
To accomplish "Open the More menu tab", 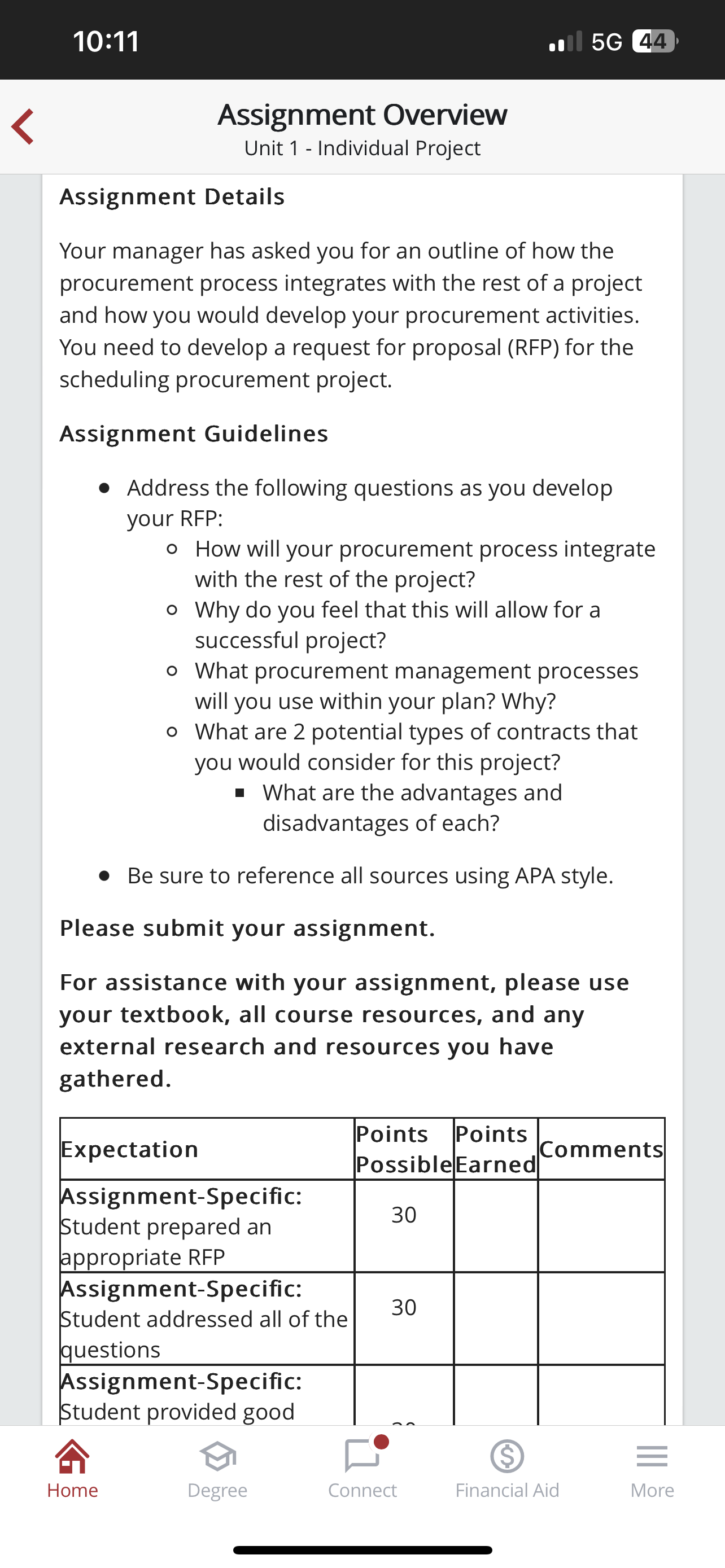I will click(652, 1469).
